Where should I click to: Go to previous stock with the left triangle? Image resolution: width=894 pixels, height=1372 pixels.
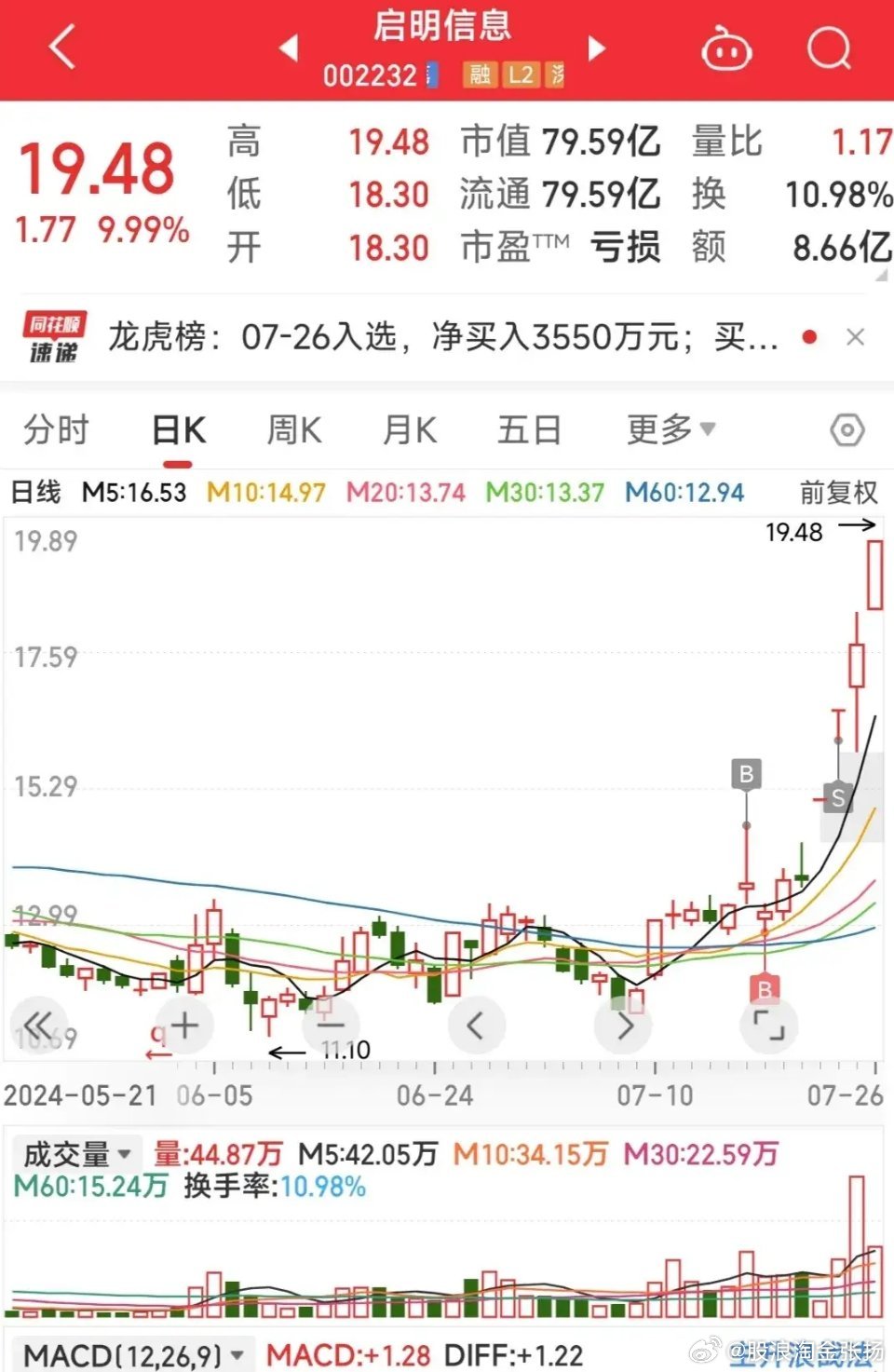[289, 48]
